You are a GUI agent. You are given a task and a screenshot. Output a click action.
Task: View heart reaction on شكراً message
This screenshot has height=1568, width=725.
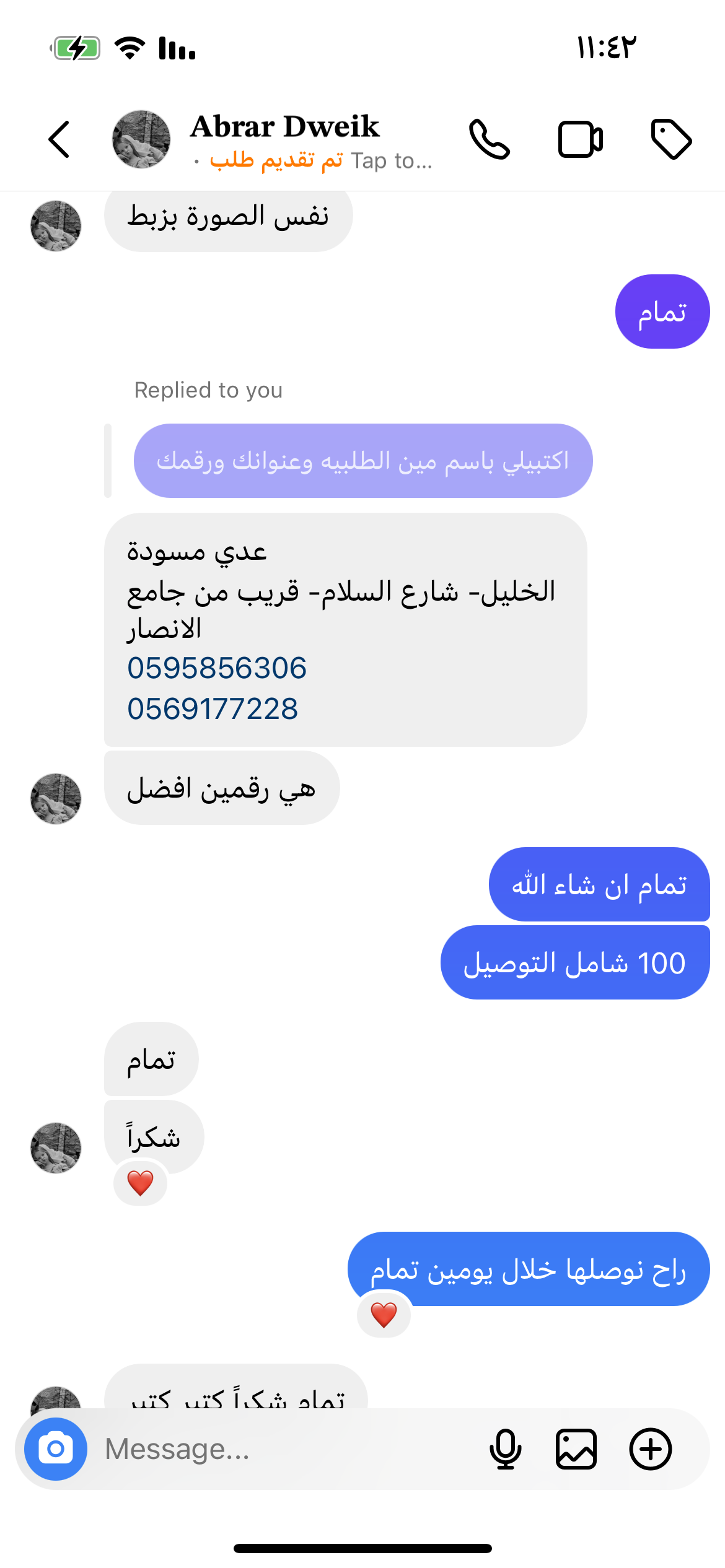[141, 1183]
